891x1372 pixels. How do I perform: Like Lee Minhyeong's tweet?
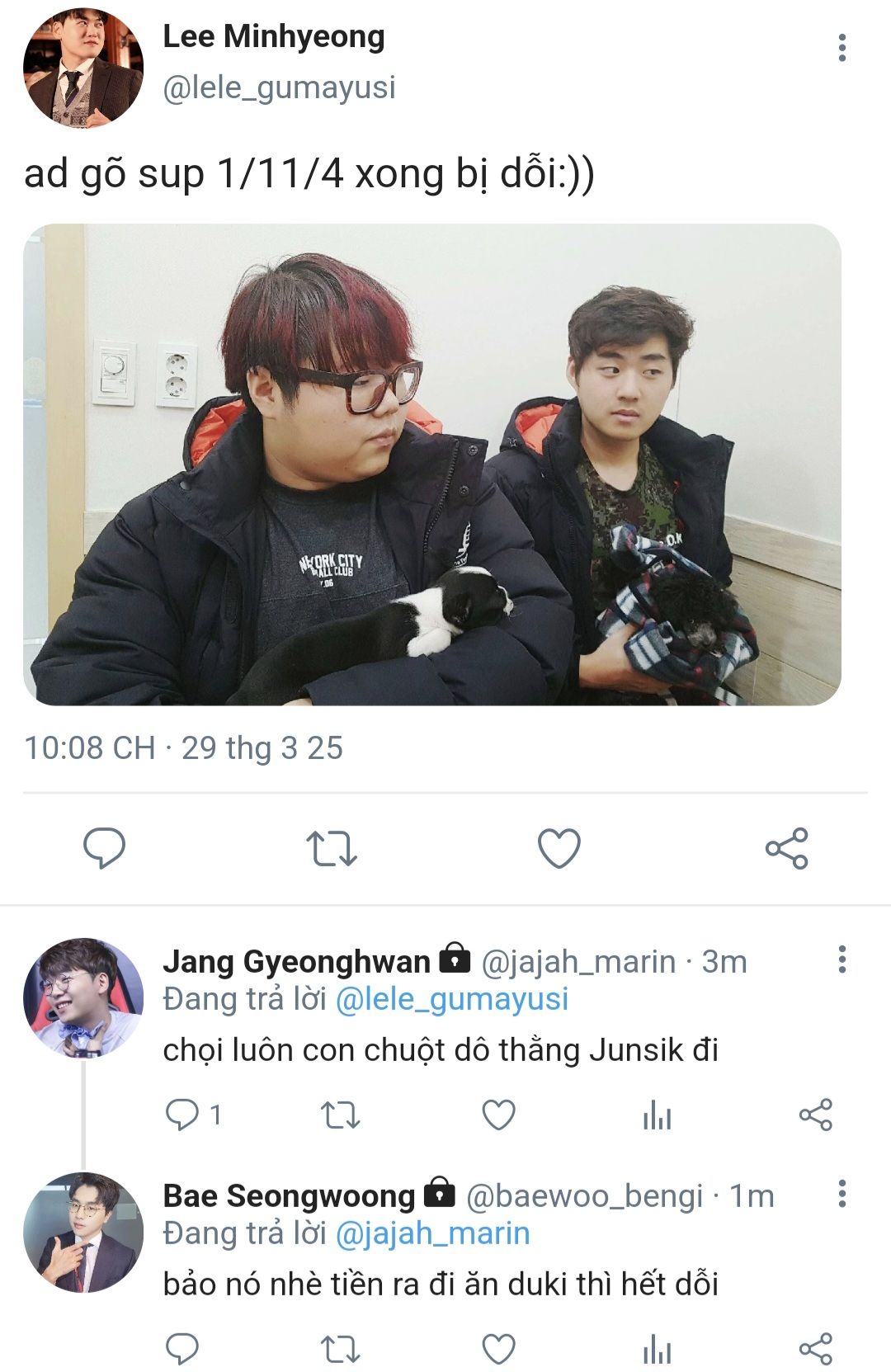coord(559,848)
